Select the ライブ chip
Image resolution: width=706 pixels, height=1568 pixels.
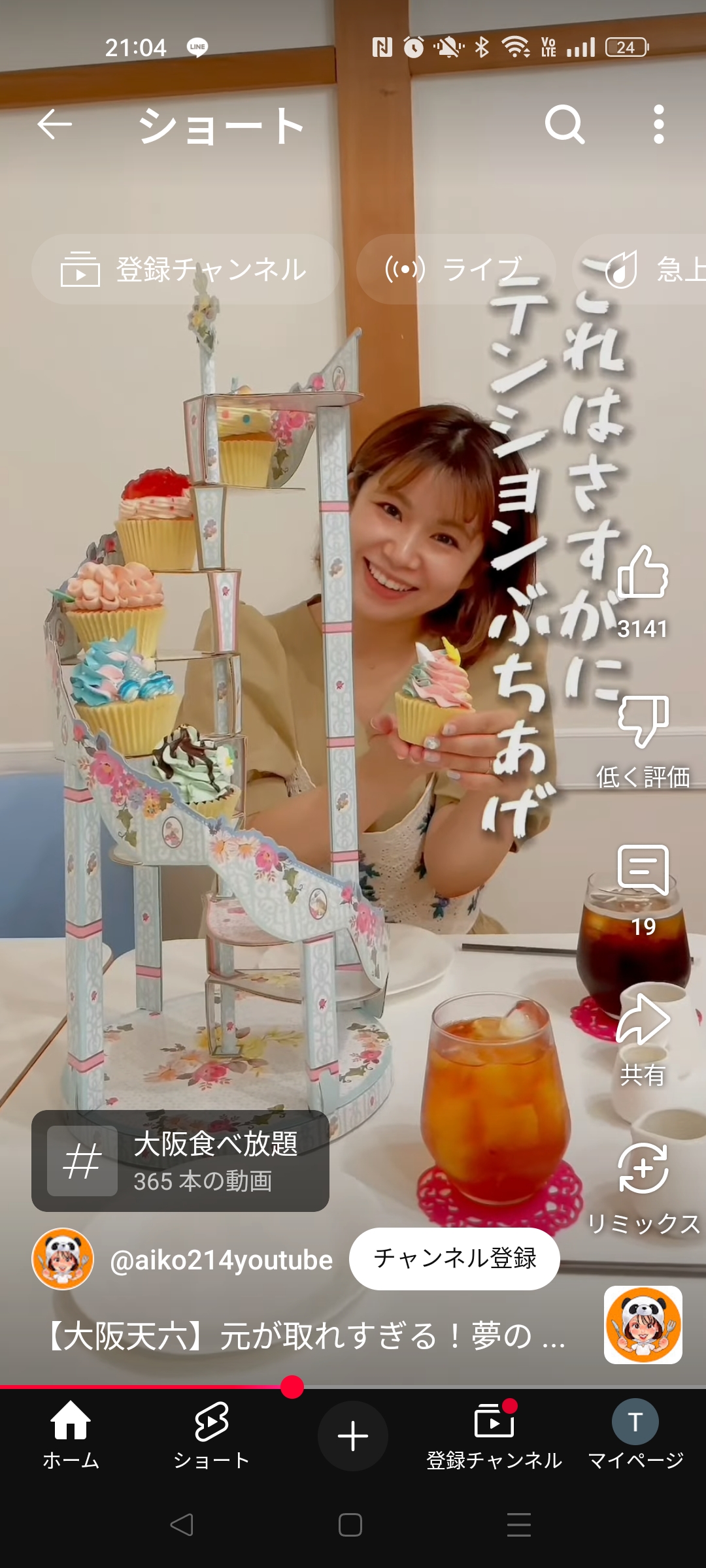click(x=456, y=269)
